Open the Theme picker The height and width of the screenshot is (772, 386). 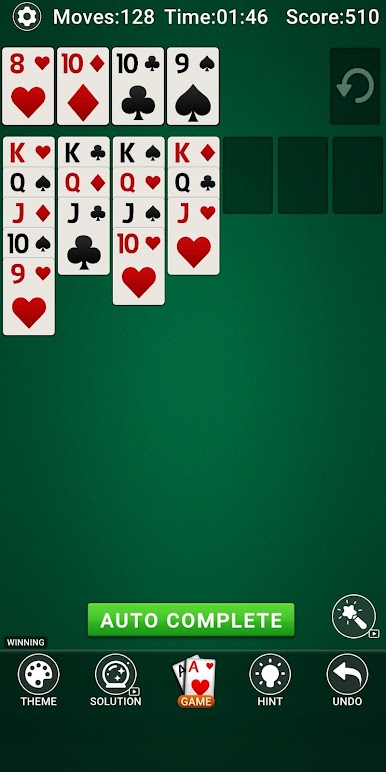click(38, 680)
